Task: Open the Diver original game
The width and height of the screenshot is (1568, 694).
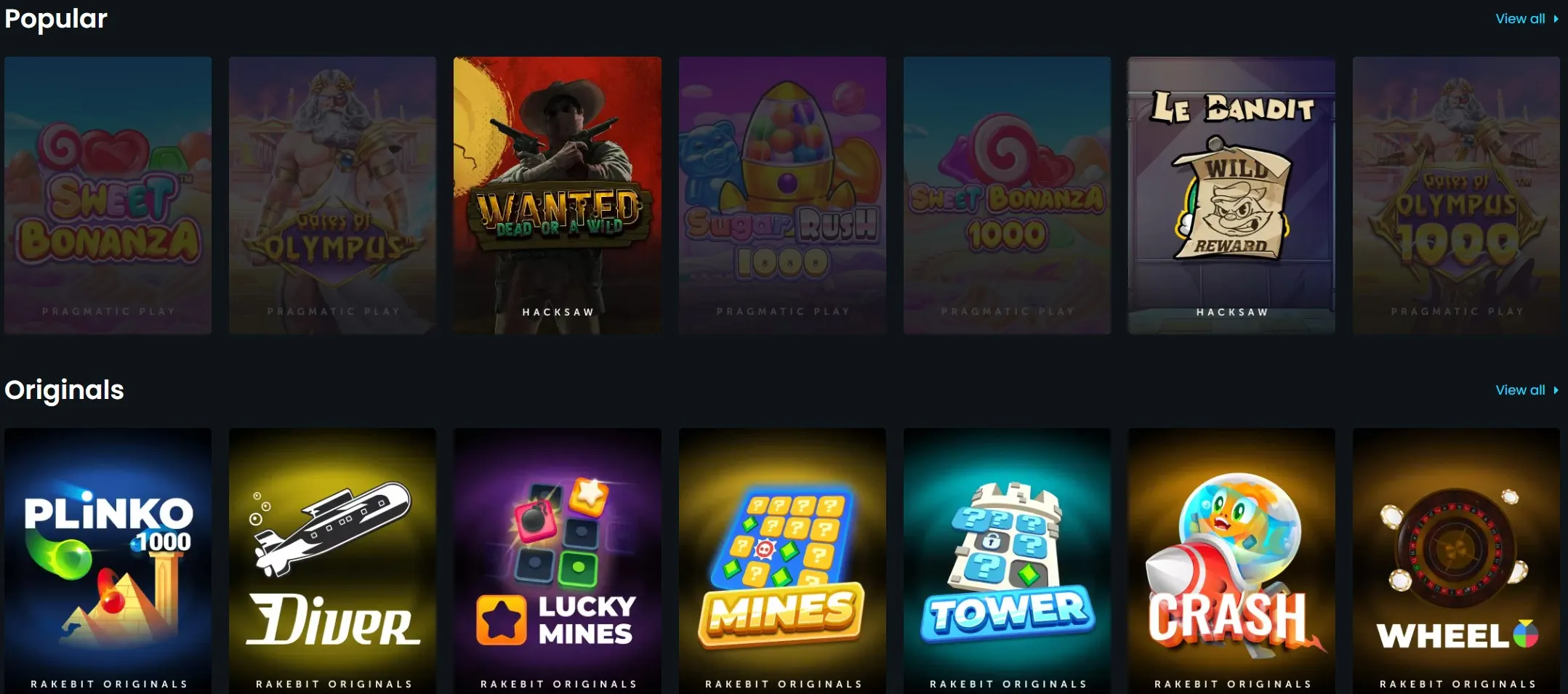Action: pos(332,560)
